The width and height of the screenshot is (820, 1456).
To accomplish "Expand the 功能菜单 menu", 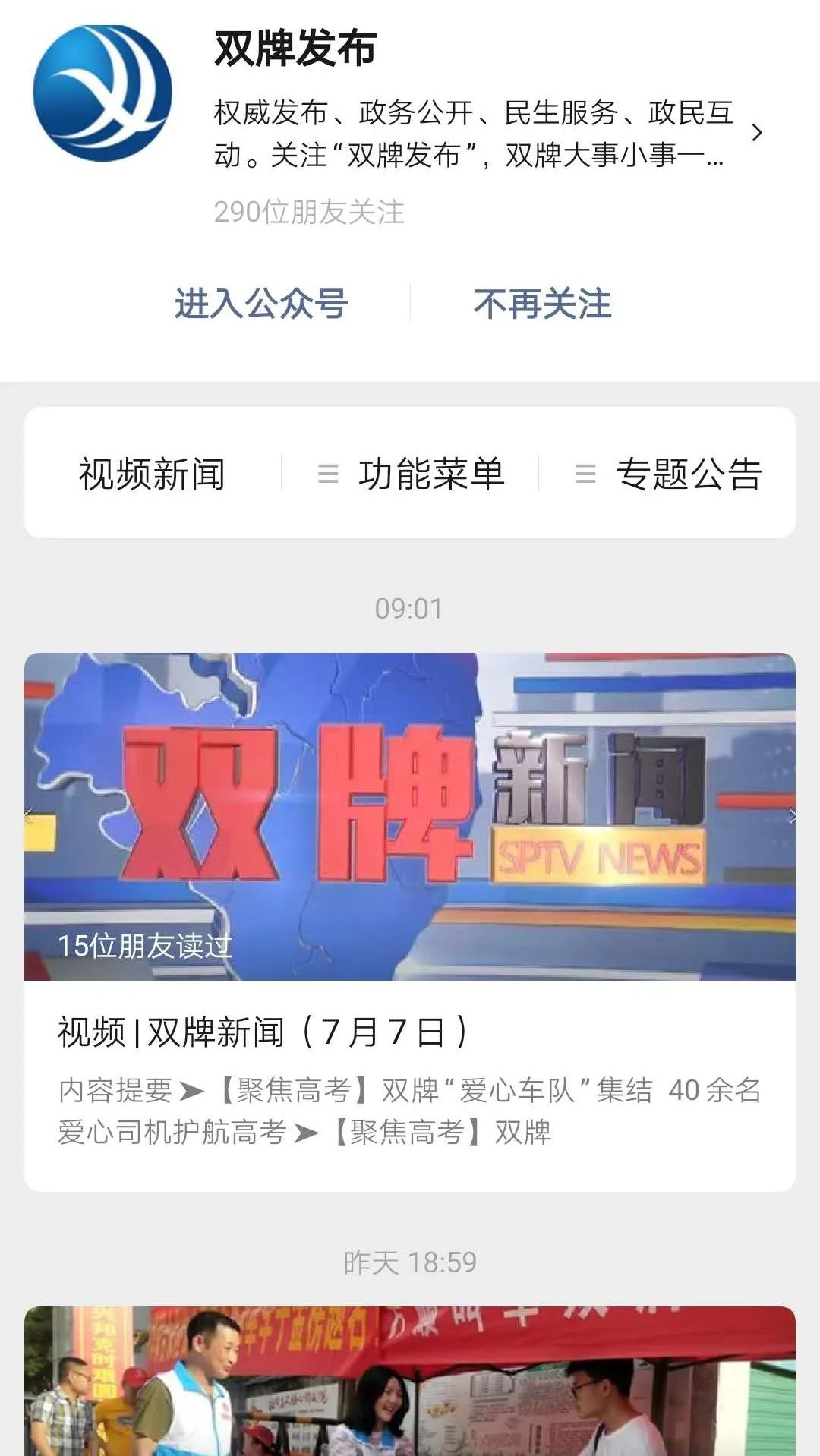I will pyautogui.click(x=412, y=474).
